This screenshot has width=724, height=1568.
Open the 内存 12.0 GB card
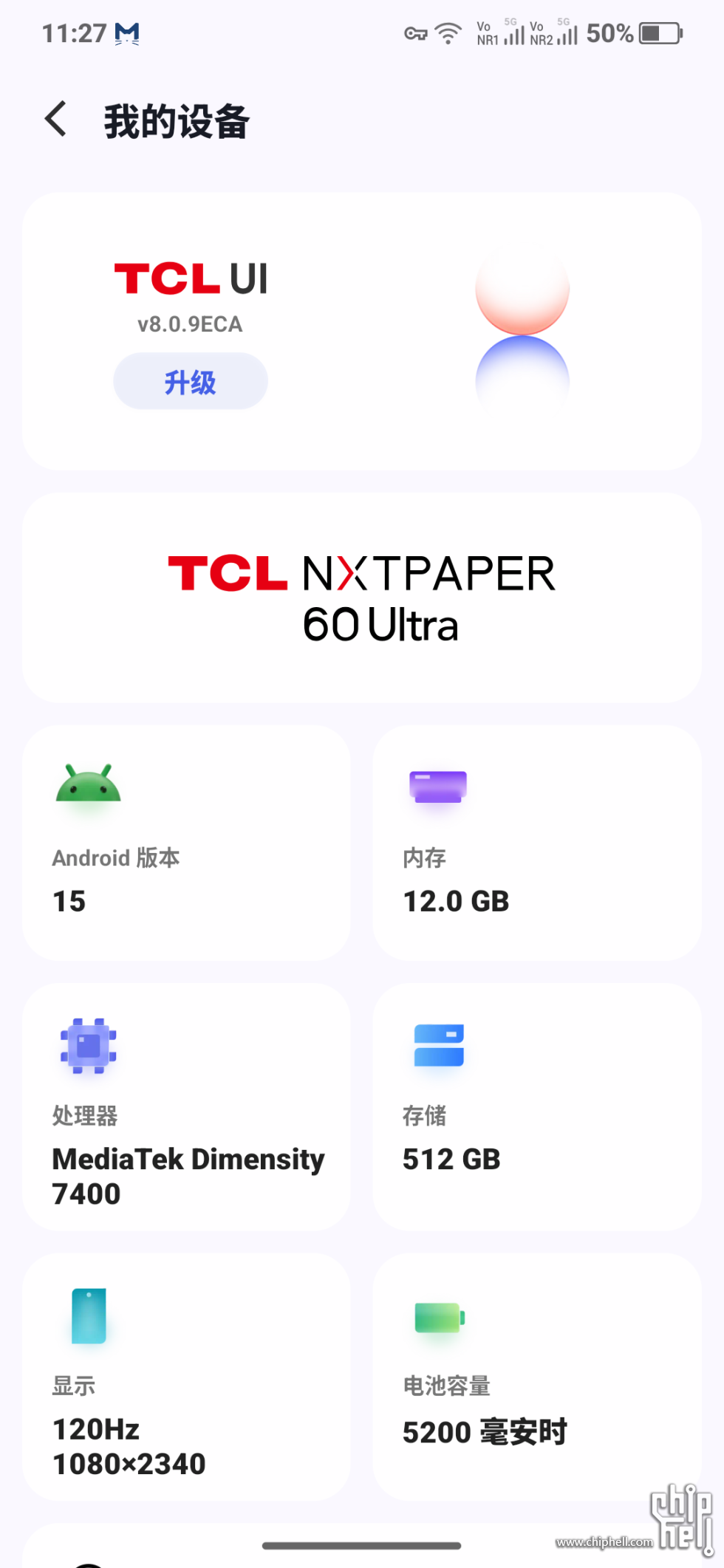coord(537,843)
